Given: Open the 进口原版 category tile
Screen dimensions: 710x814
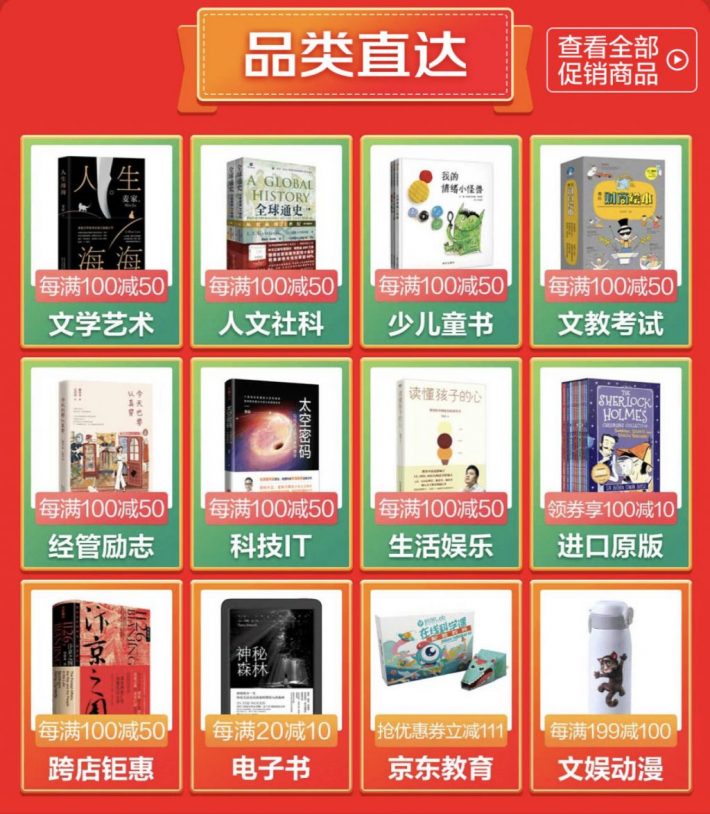Looking at the screenshot, I should pos(610,465).
